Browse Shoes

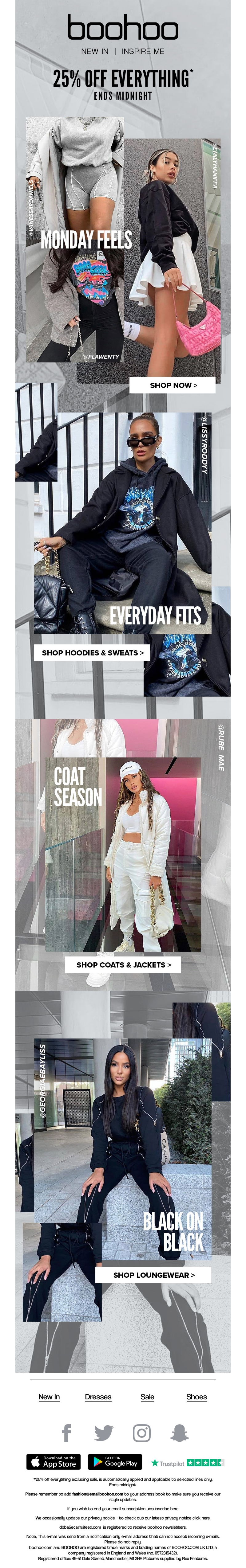coord(196,1396)
